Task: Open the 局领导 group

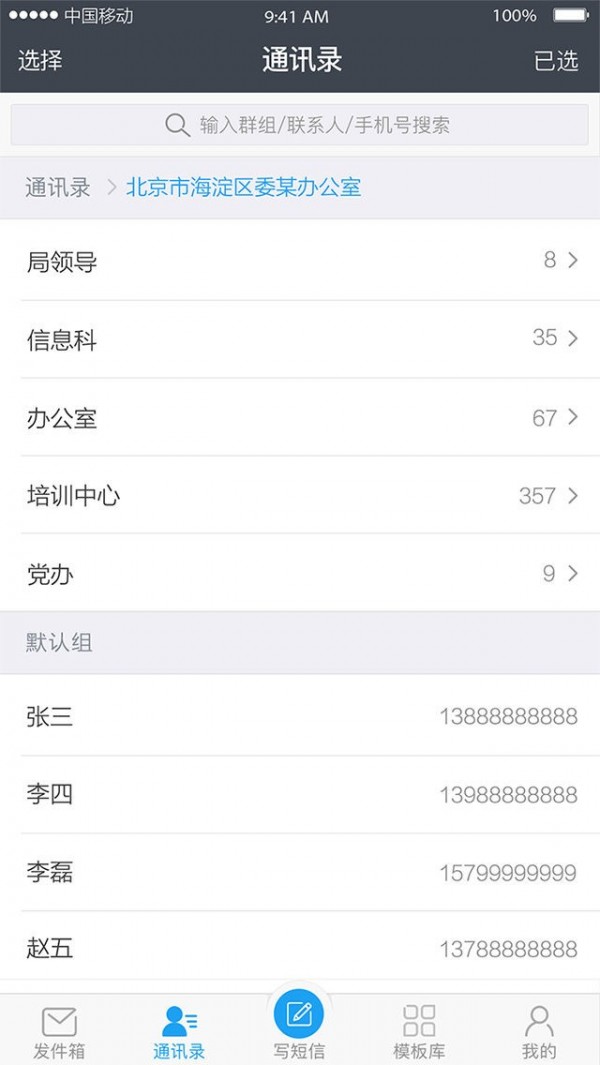Action: point(300,262)
